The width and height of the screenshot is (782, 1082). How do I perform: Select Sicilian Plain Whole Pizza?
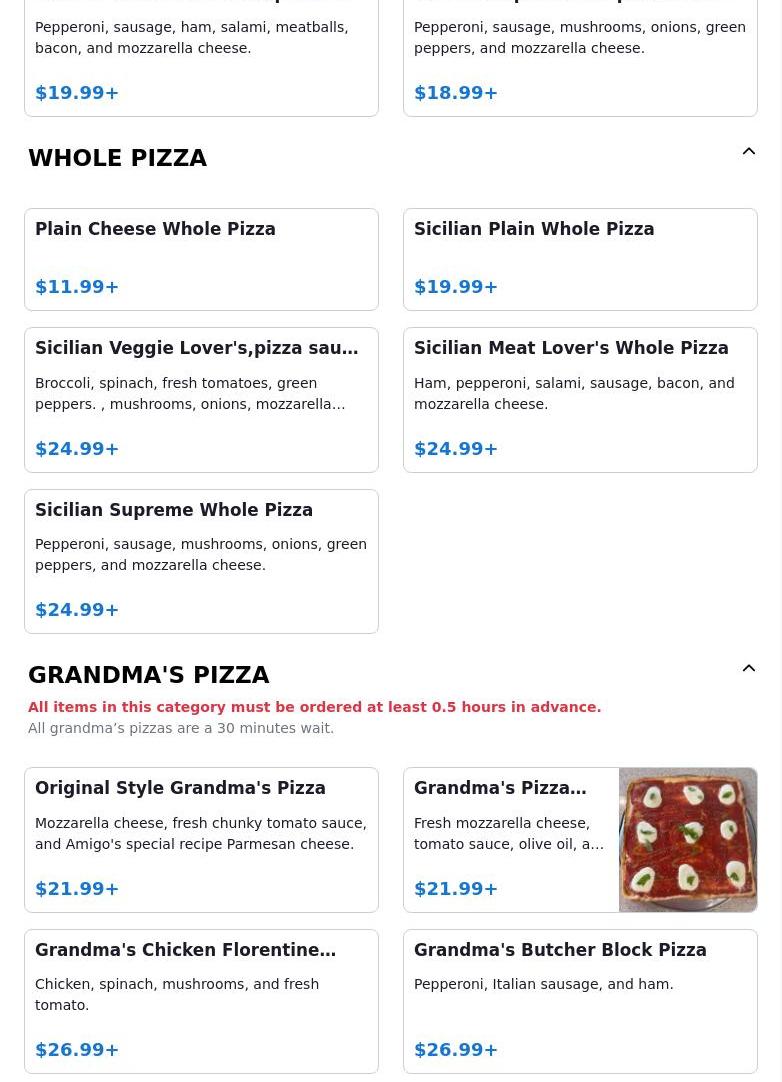point(580,259)
